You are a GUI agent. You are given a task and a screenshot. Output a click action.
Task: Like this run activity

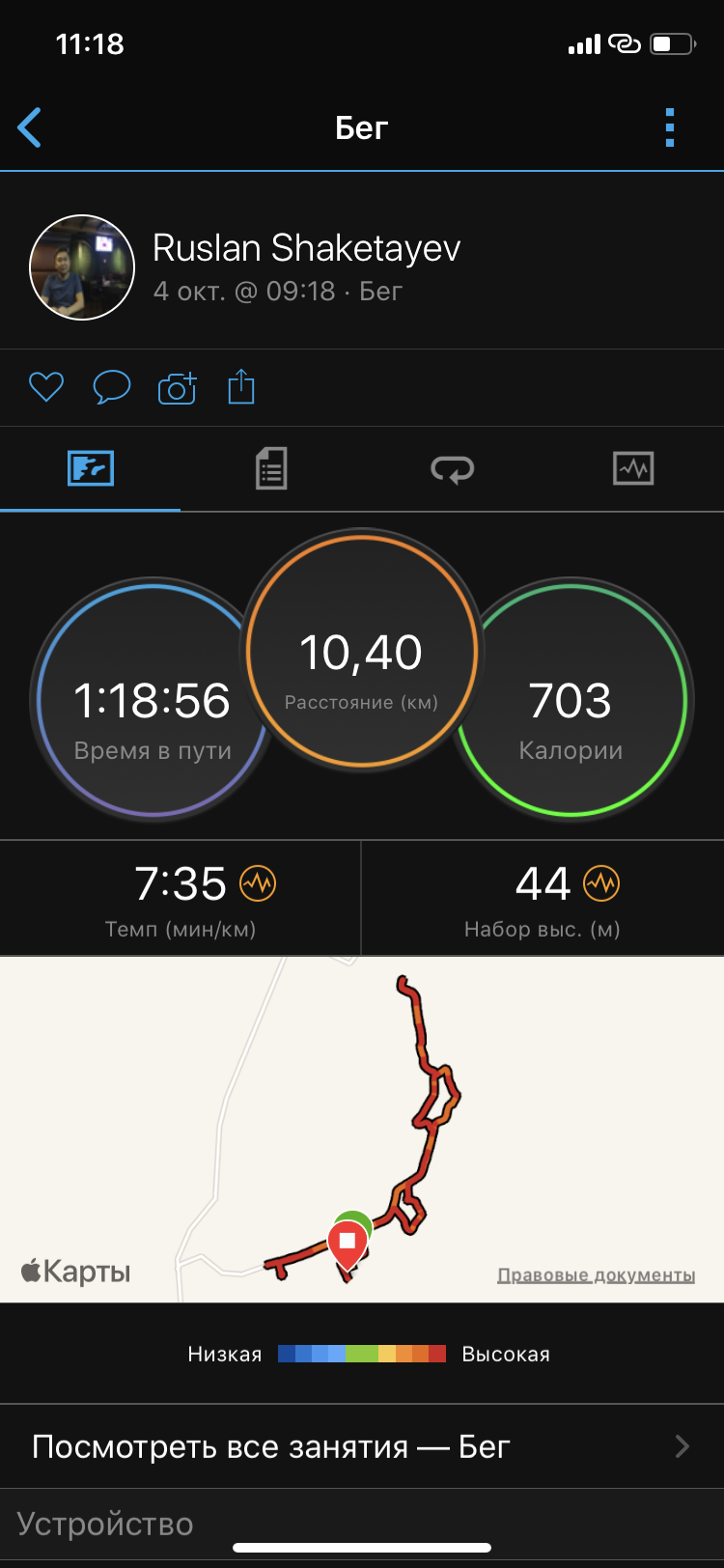[45, 387]
